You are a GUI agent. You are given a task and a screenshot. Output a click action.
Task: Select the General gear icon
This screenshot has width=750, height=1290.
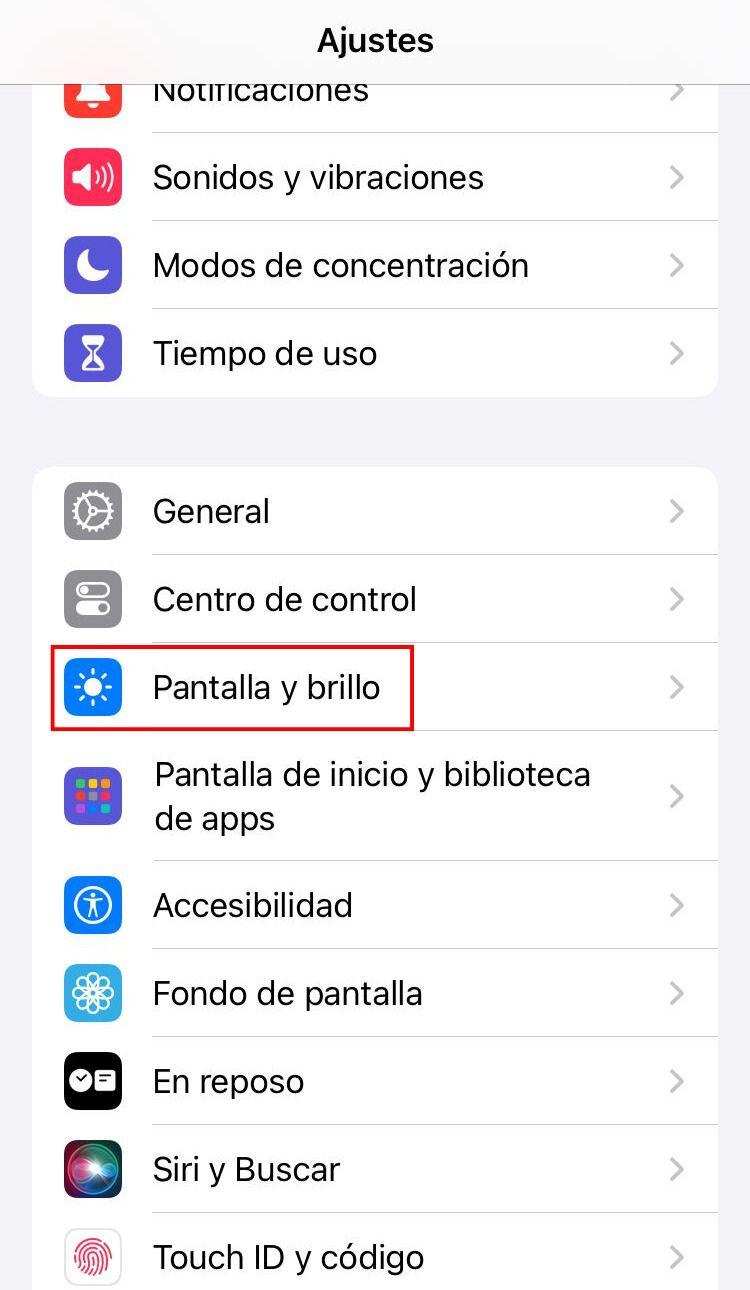click(92, 511)
